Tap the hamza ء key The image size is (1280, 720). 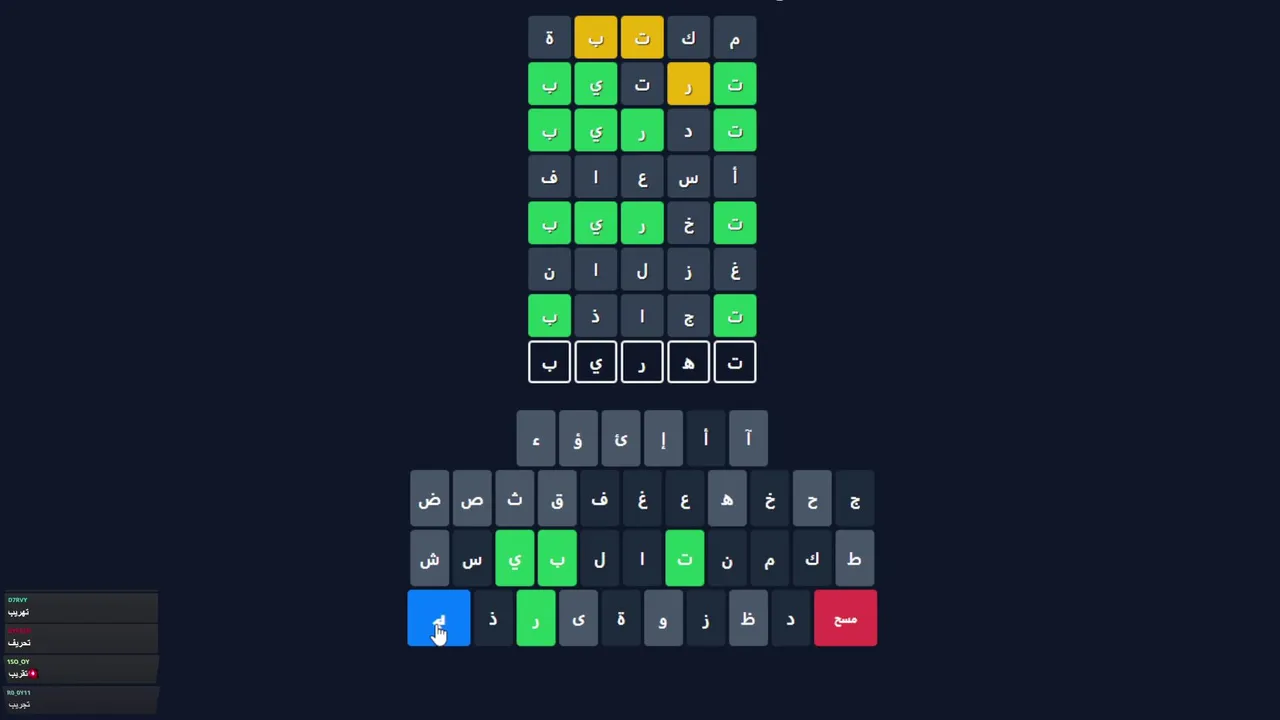[x=536, y=439]
